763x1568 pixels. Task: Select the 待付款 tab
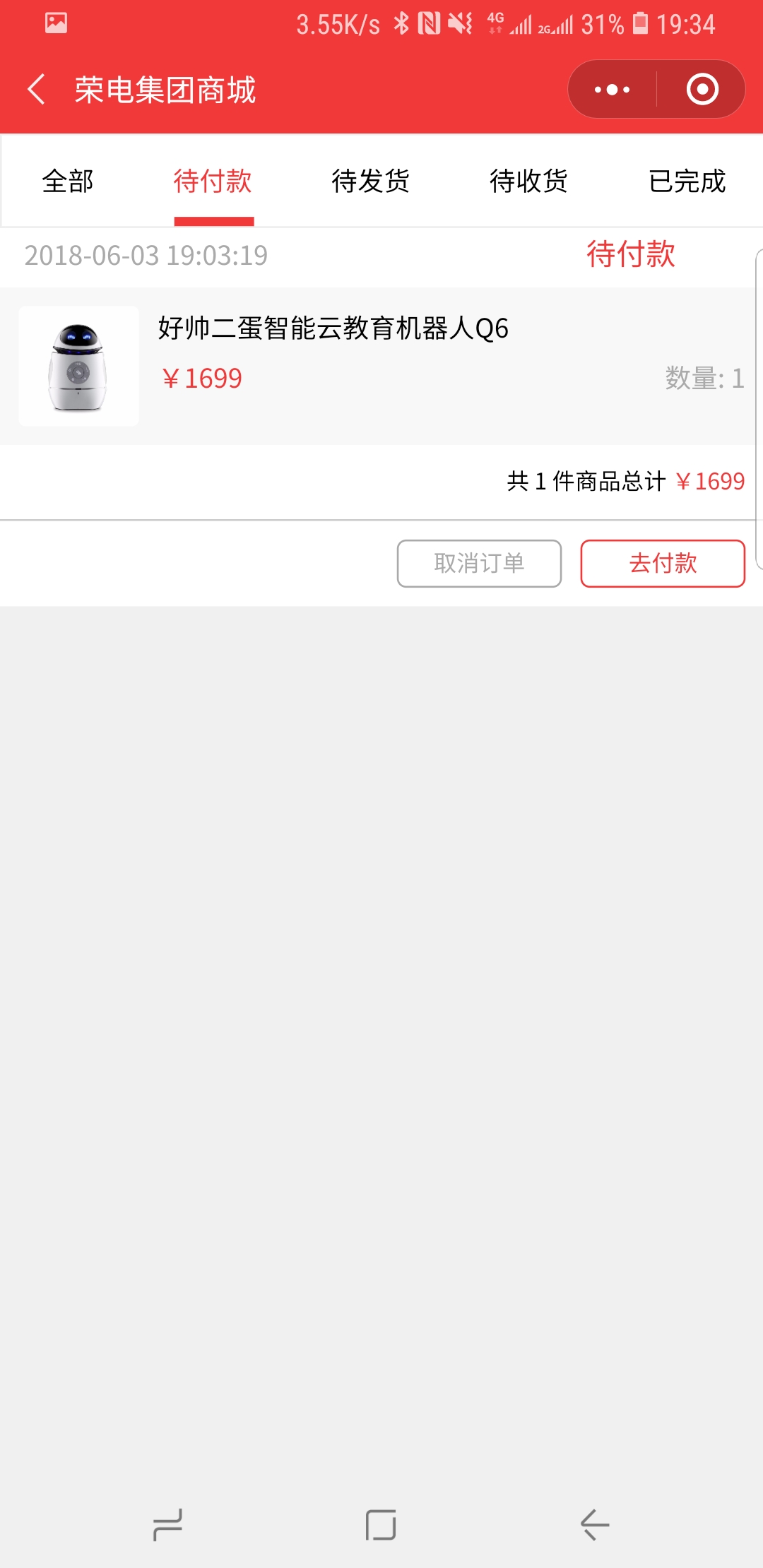pos(213,182)
